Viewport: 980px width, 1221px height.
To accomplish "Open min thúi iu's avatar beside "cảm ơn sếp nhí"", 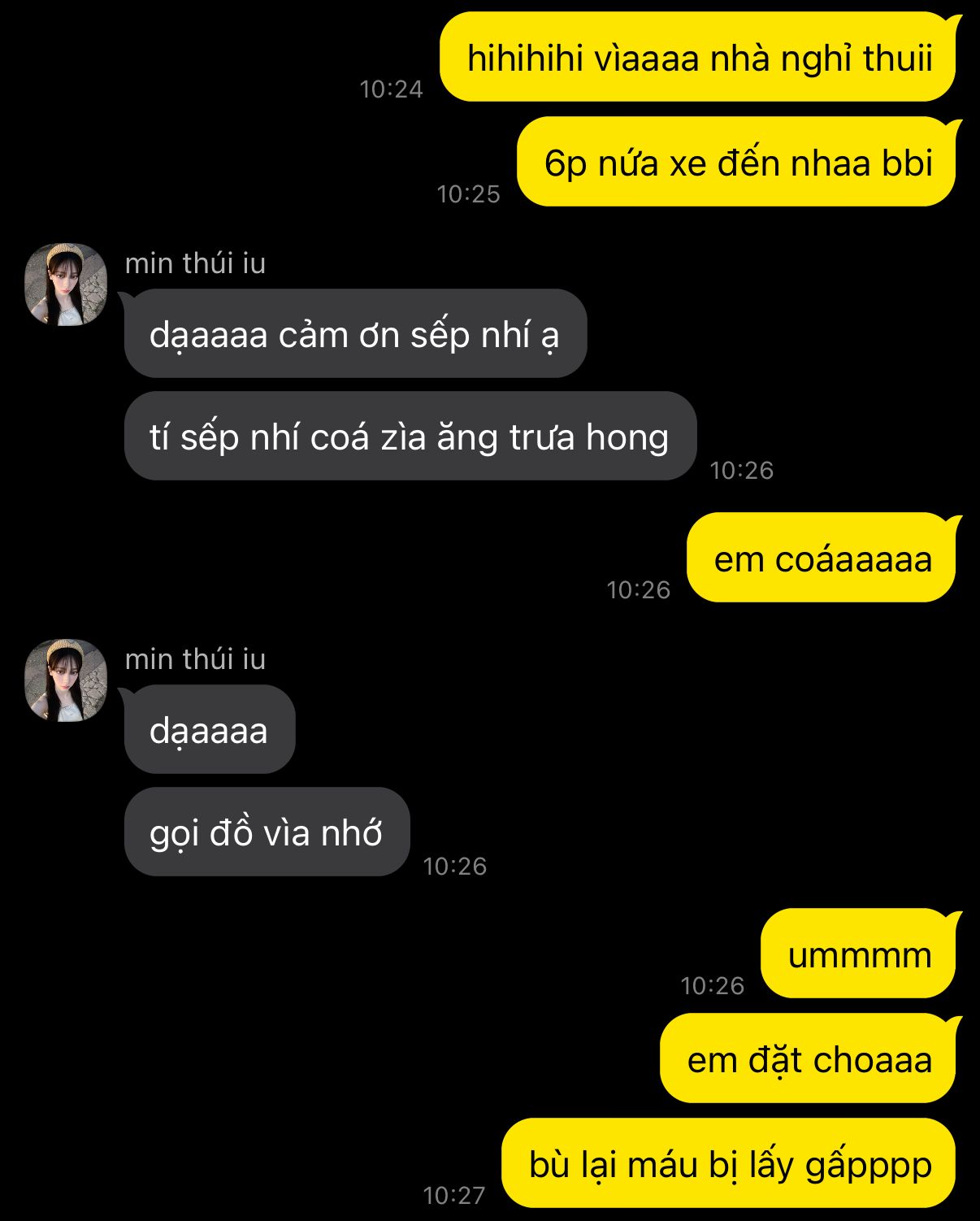I will click(x=66, y=285).
